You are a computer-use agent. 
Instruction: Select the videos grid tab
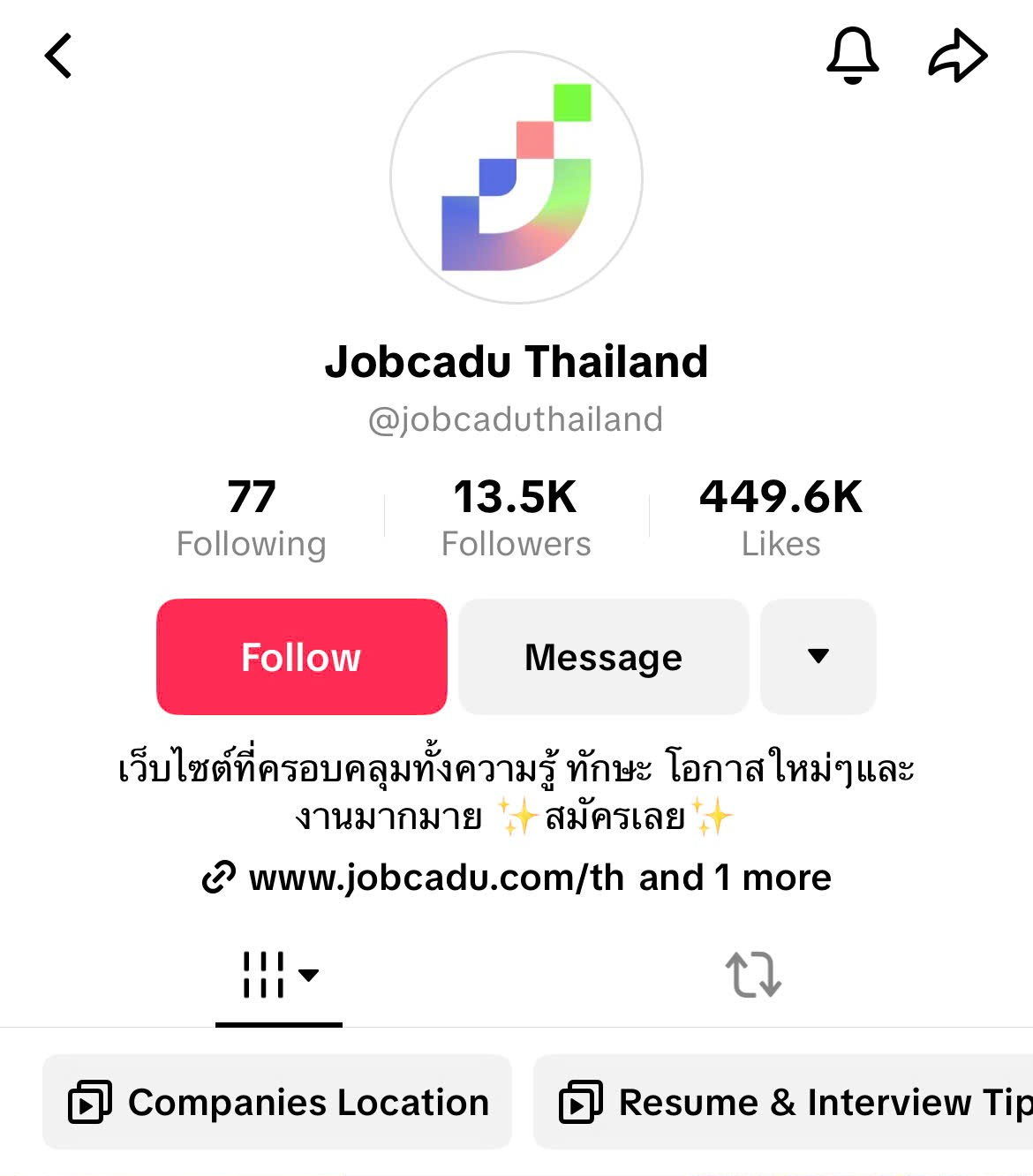coord(279,976)
